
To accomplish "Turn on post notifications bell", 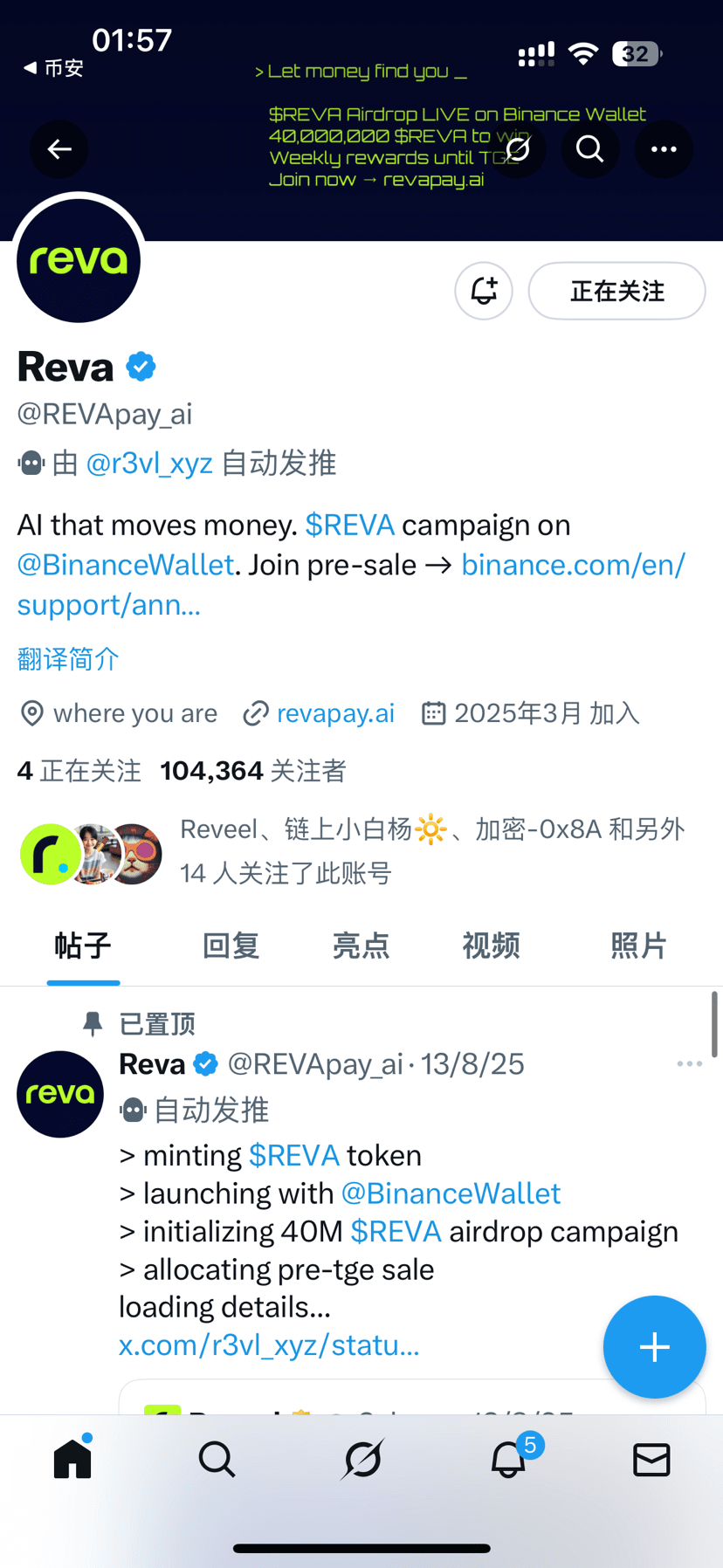I will 484,291.
